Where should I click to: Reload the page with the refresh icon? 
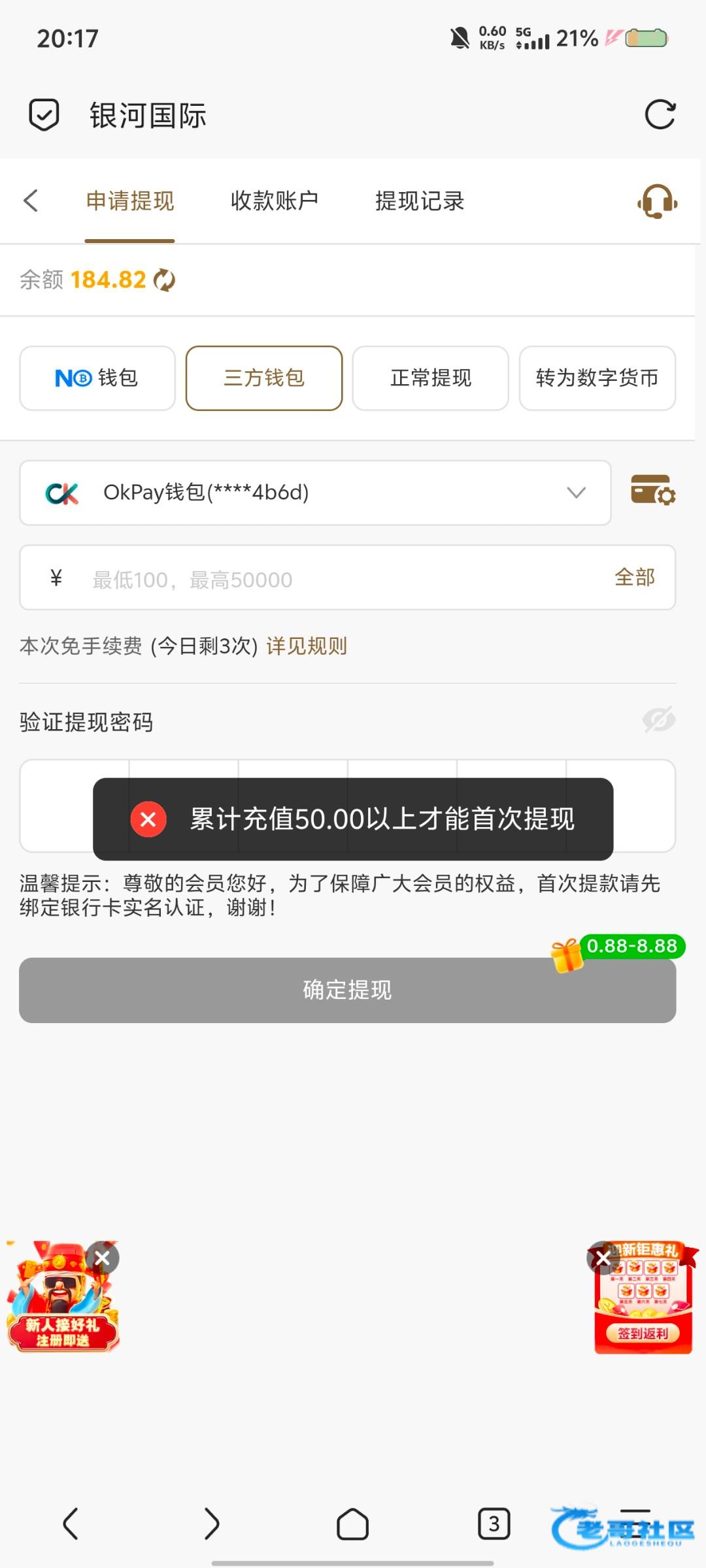click(x=660, y=115)
